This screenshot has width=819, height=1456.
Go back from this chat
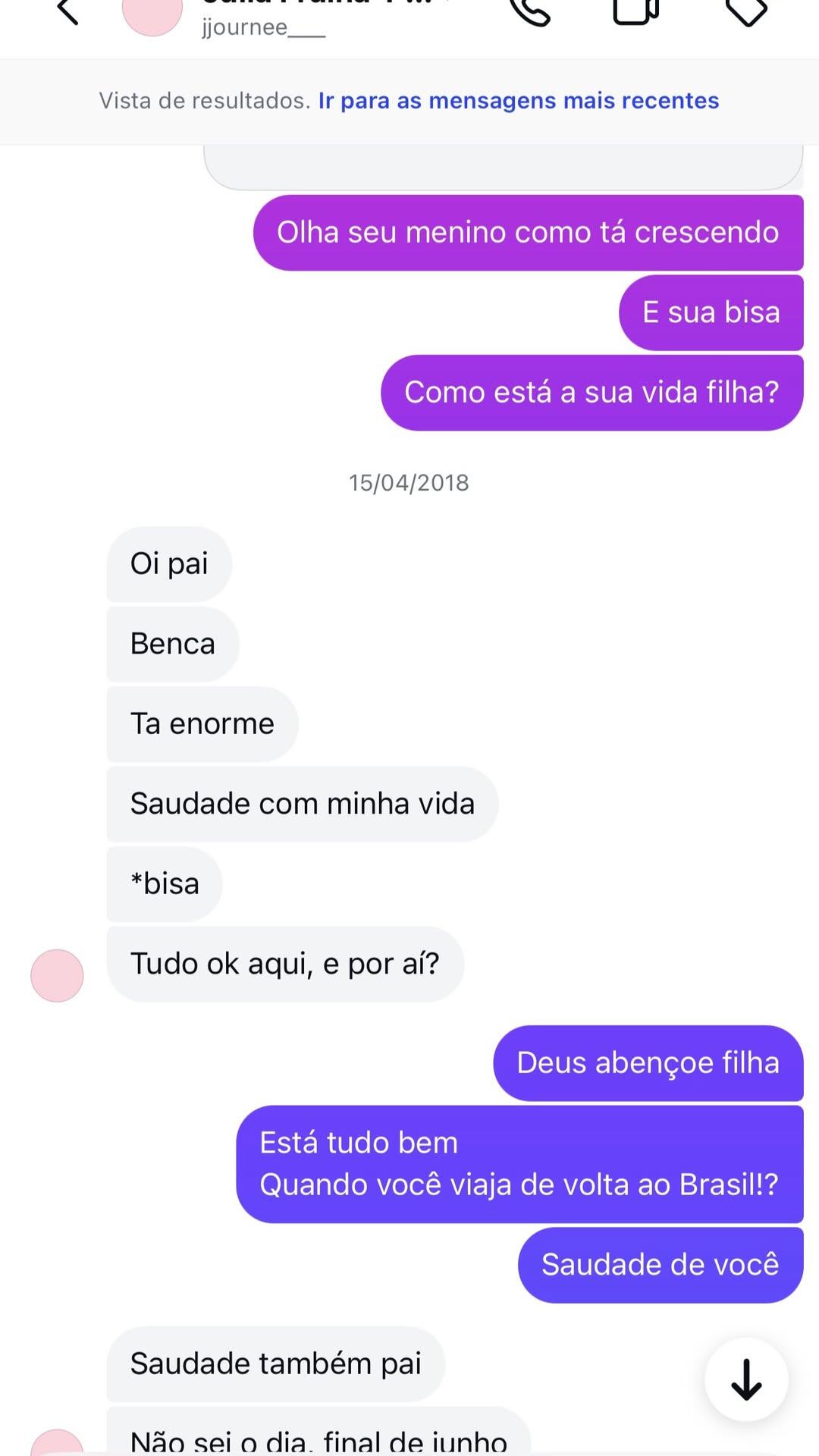pos(68,11)
